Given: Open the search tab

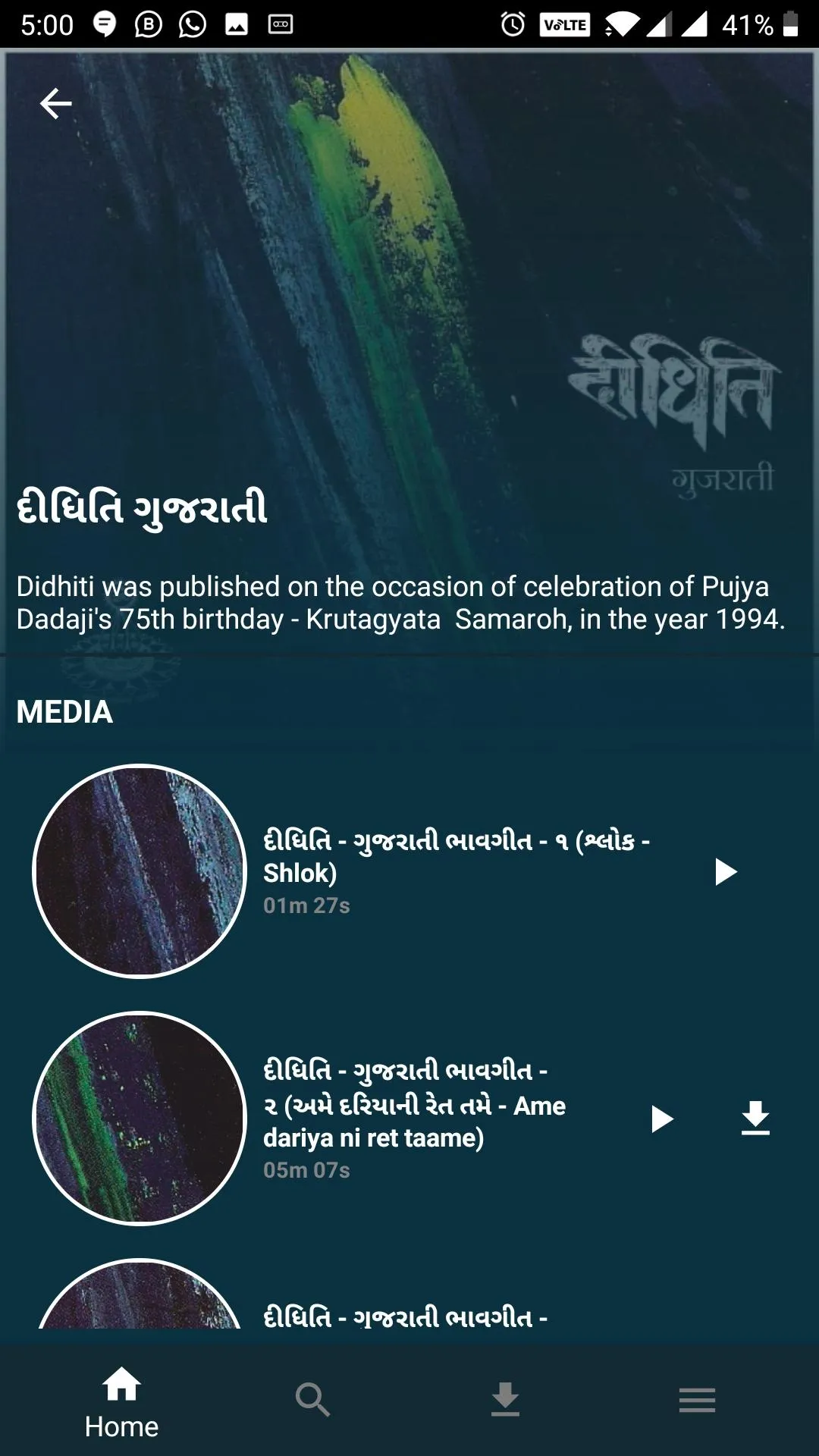Looking at the screenshot, I should tap(312, 1400).
